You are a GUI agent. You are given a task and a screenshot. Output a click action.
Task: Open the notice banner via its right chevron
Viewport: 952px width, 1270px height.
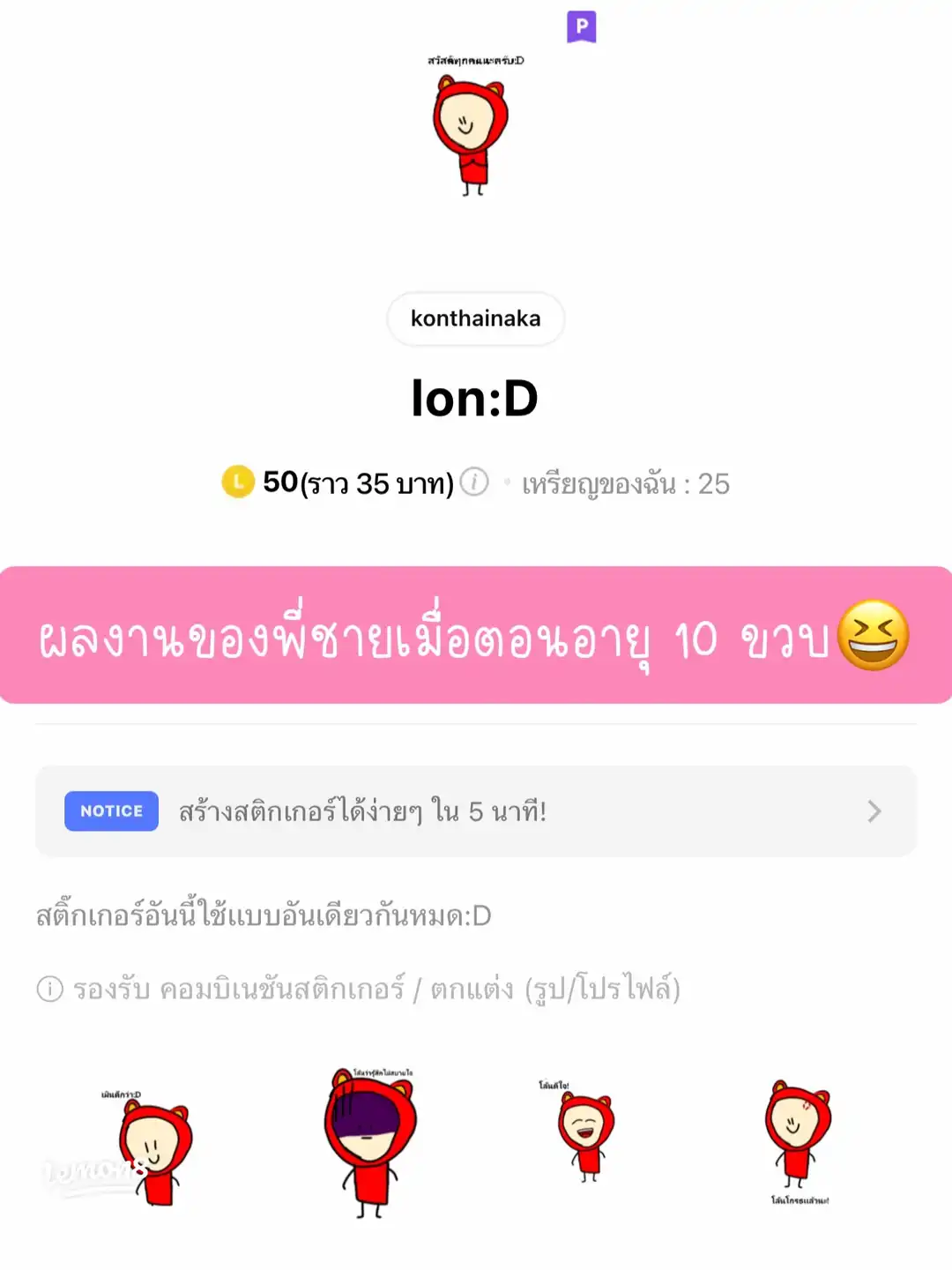coord(874,811)
